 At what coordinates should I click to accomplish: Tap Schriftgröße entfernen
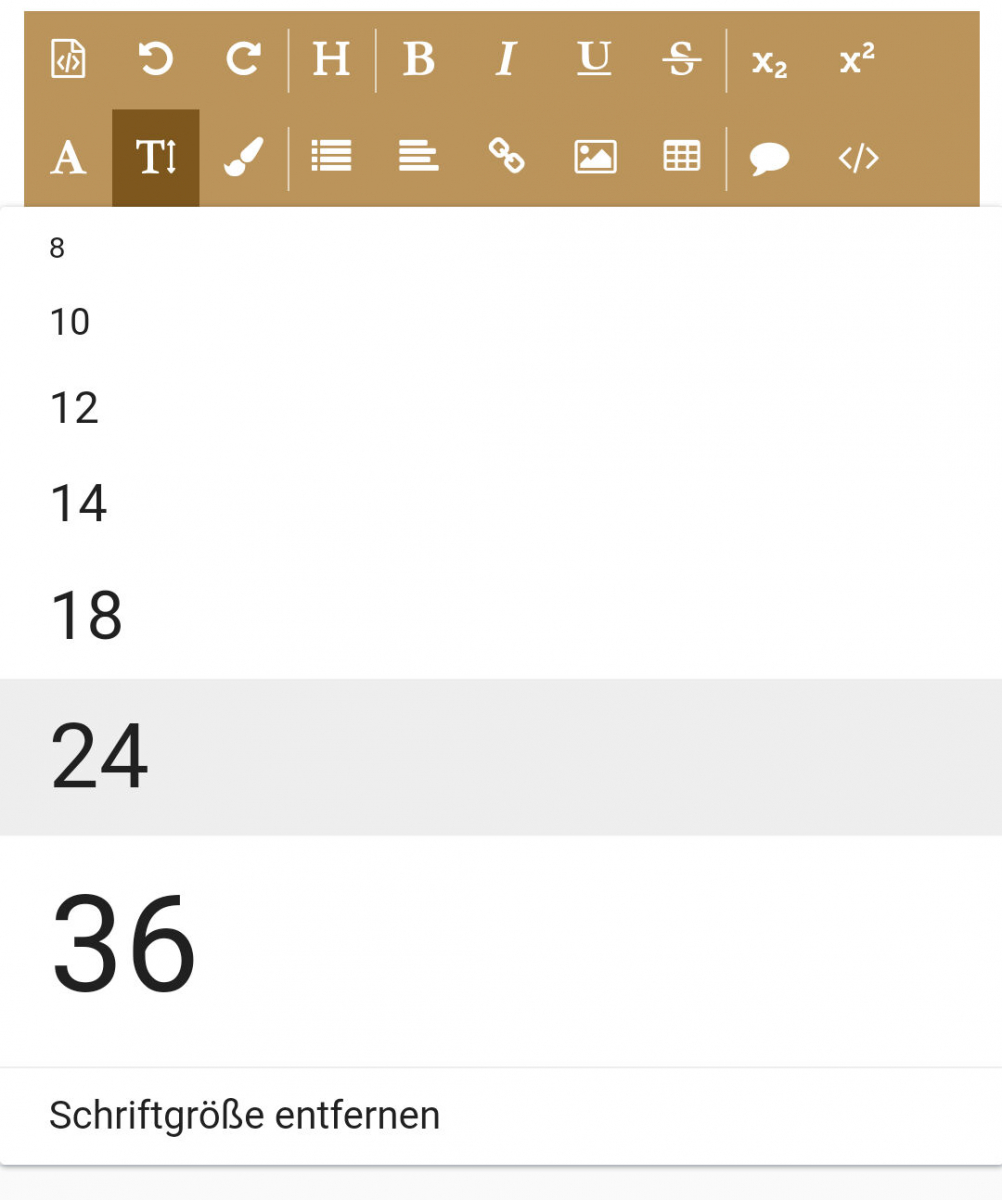point(244,1115)
